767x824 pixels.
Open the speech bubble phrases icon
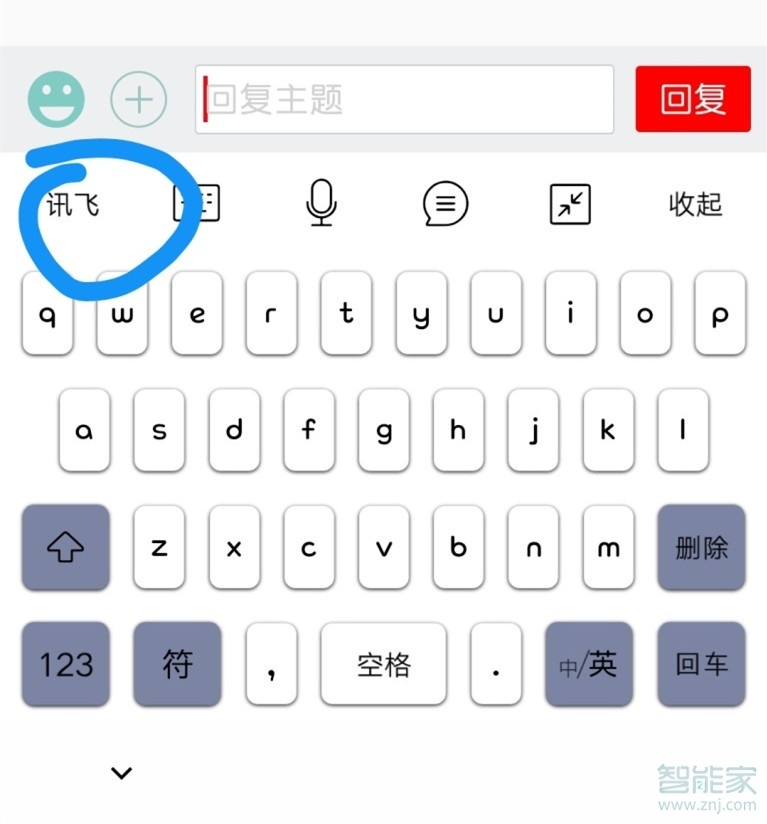(446, 204)
